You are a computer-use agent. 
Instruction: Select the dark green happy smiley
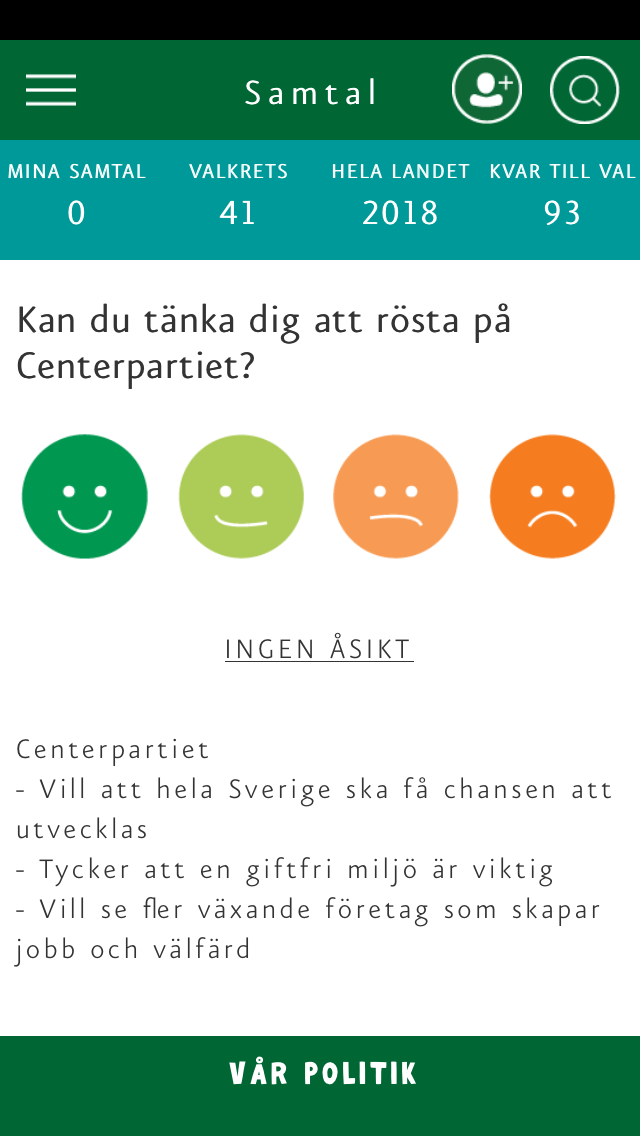tap(85, 496)
